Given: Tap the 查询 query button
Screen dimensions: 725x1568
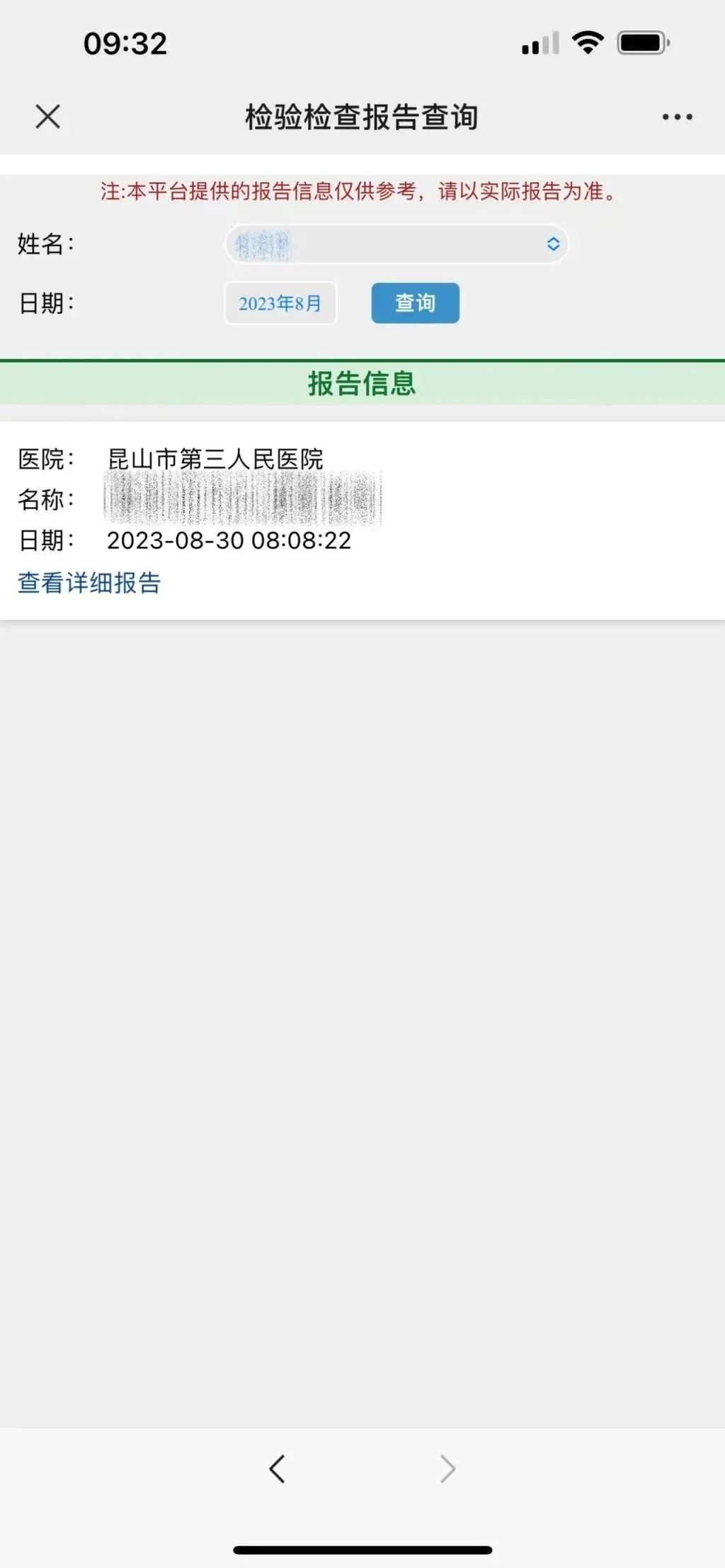Looking at the screenshot, I should pyautogui.click(x=415, y=303).
